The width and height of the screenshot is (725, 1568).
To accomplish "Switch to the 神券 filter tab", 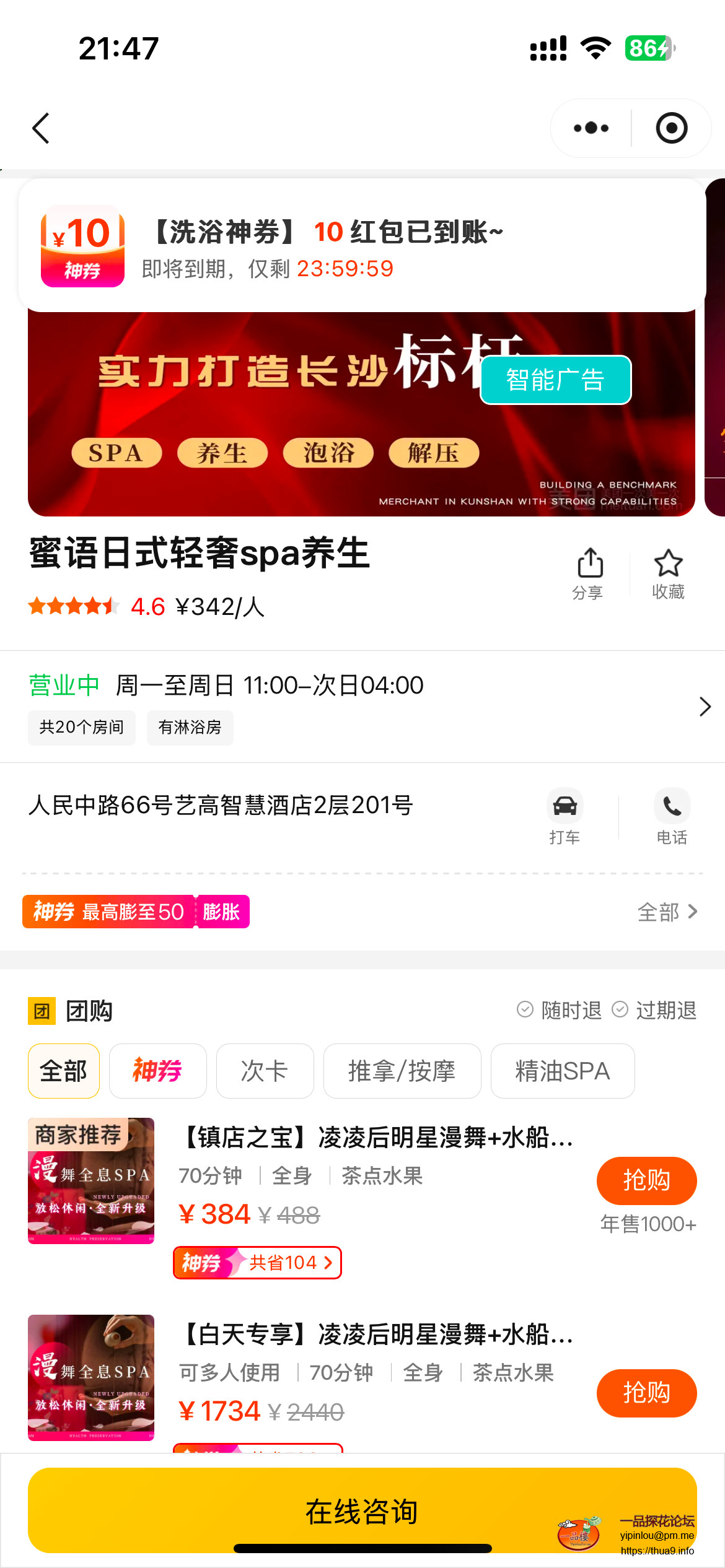I will click(x=157, y=1071).
